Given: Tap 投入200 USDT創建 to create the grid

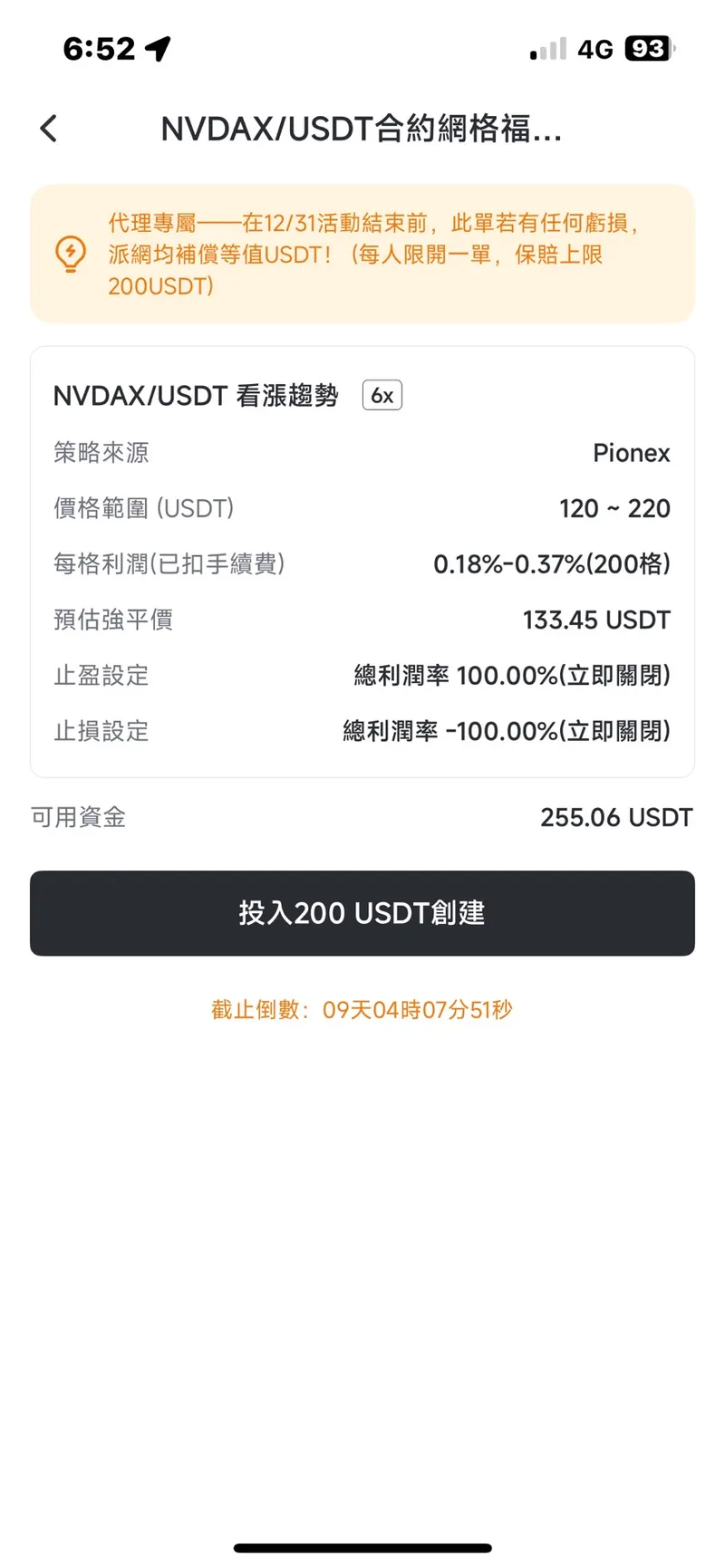Looking at the screenshot, I should [x=362, y=913].
